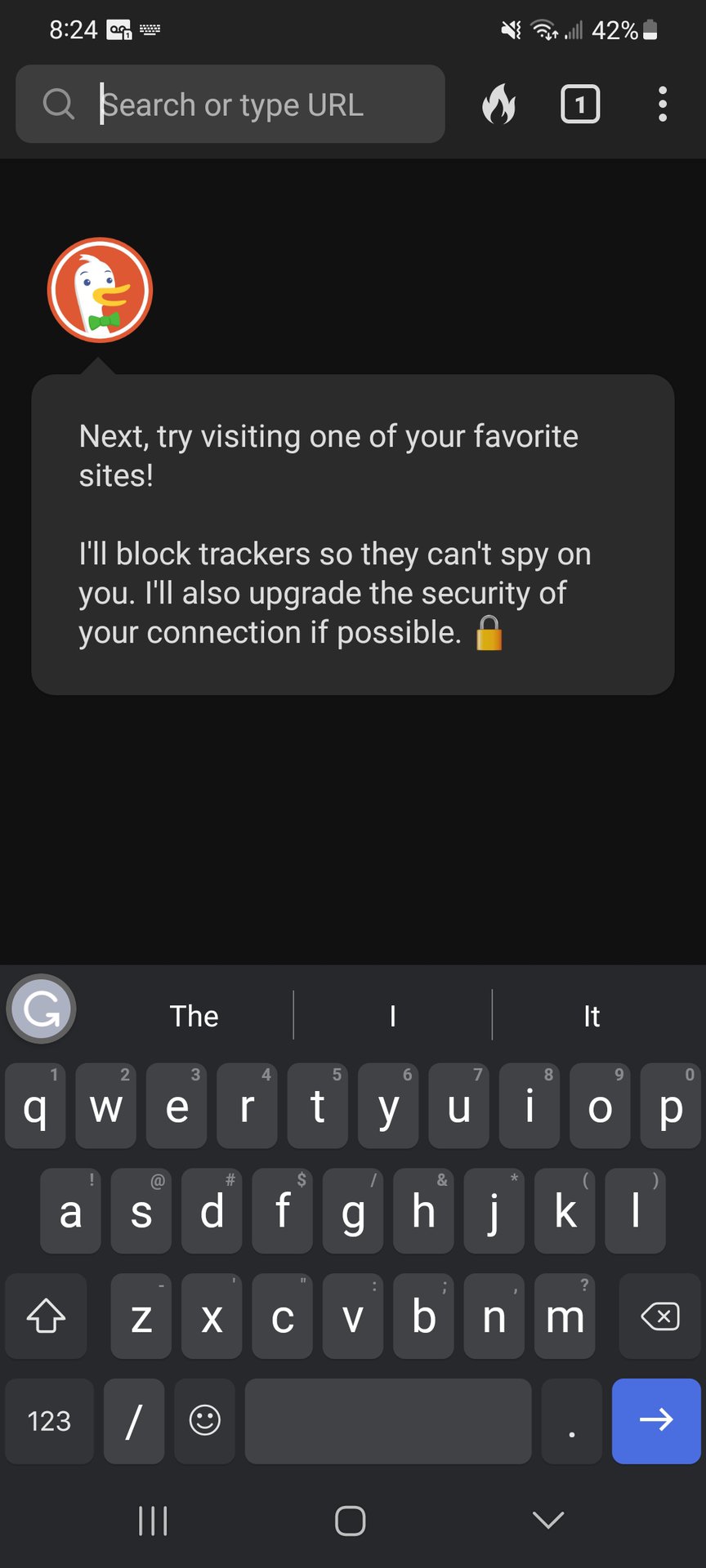
Task: Open the tab switcher showing 1 tab
Action: tap(580, 105)
